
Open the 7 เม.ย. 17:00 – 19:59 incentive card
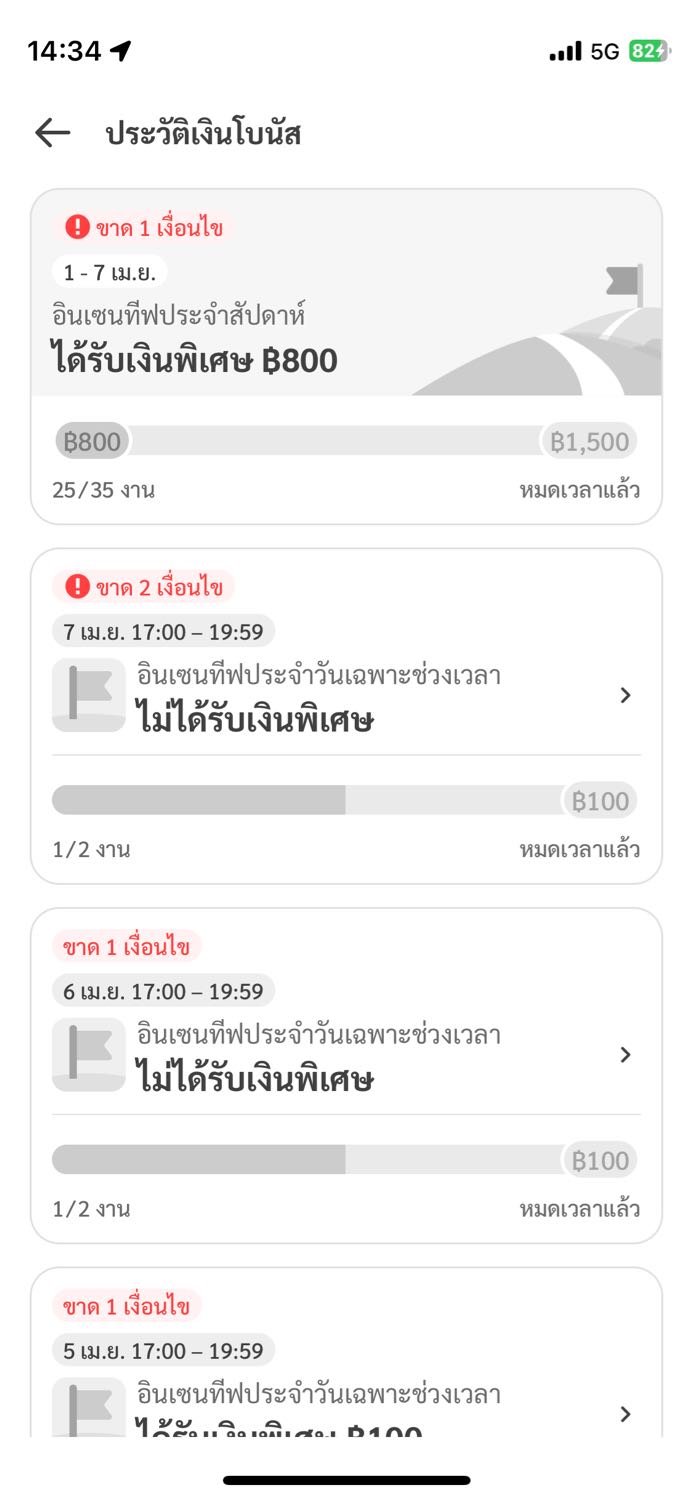[625, 695]
